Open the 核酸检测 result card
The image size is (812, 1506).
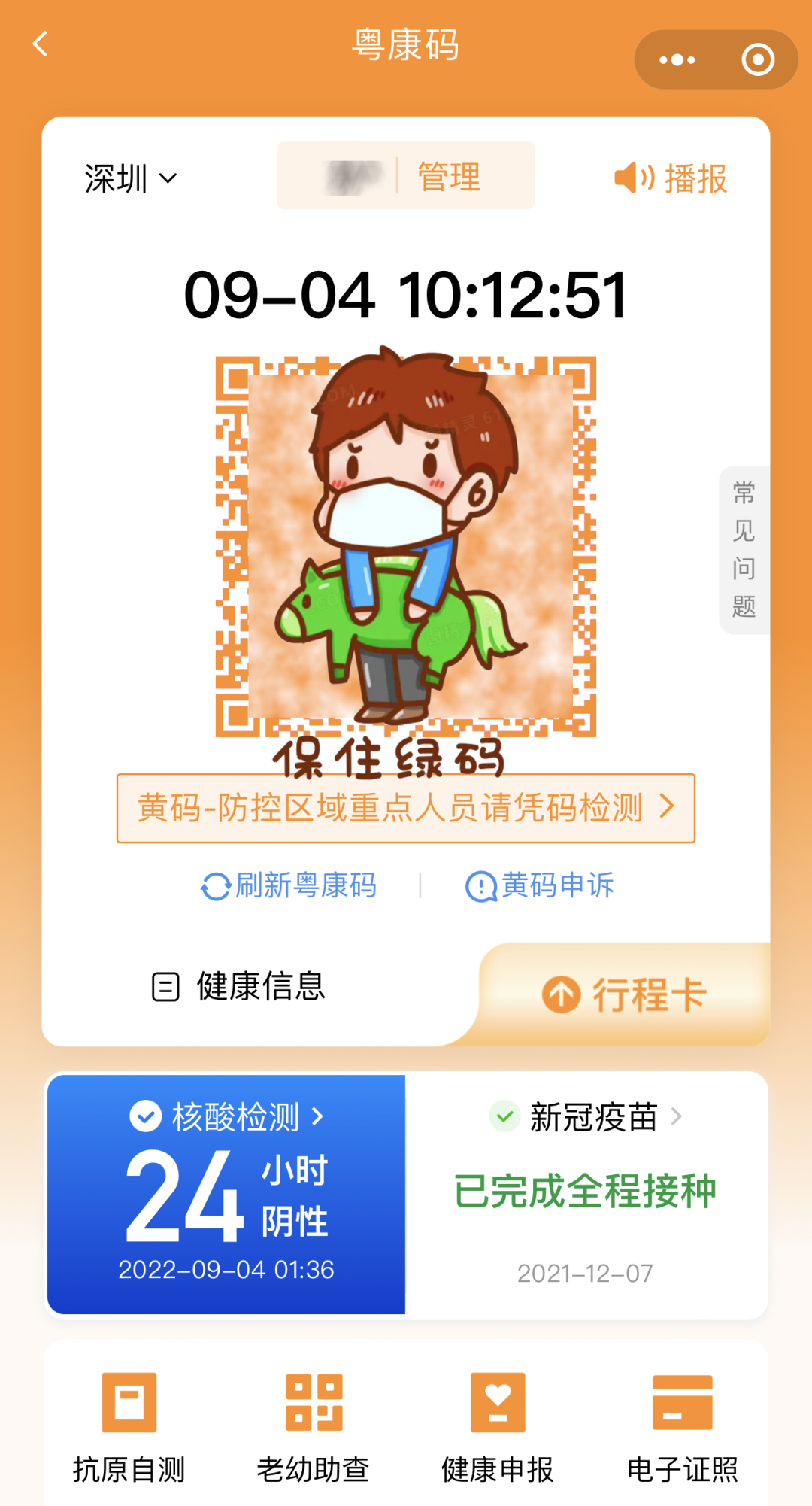[x=226, y=1194]
